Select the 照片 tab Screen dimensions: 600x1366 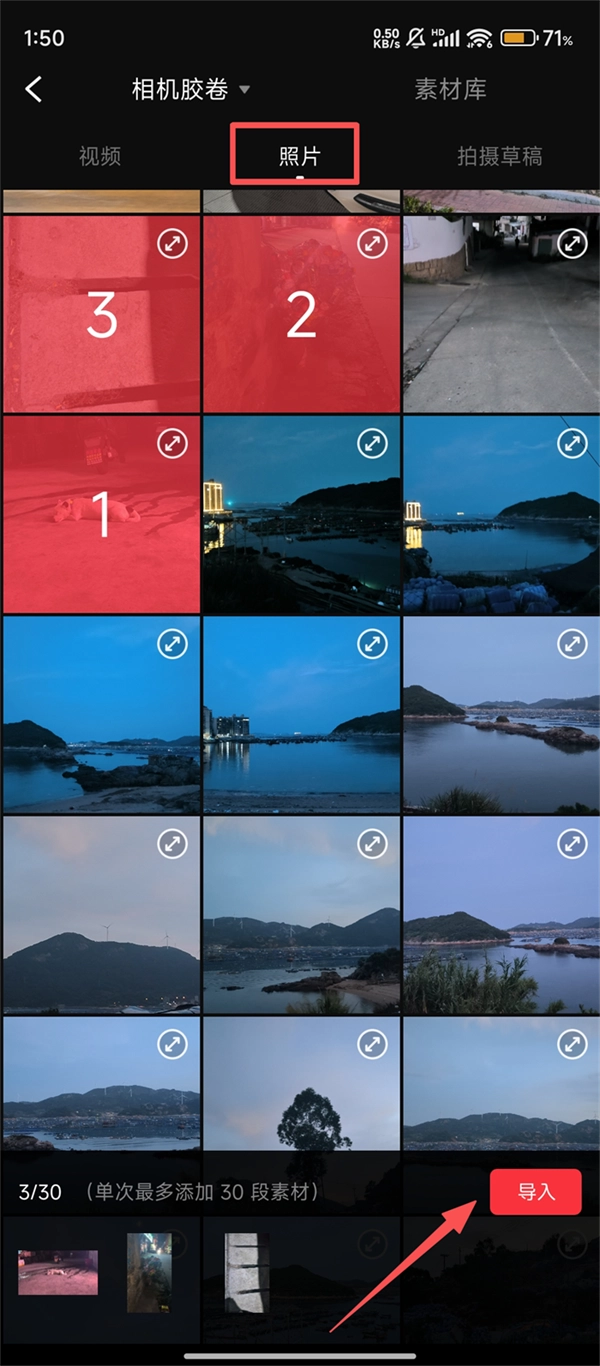click(299, 156)
